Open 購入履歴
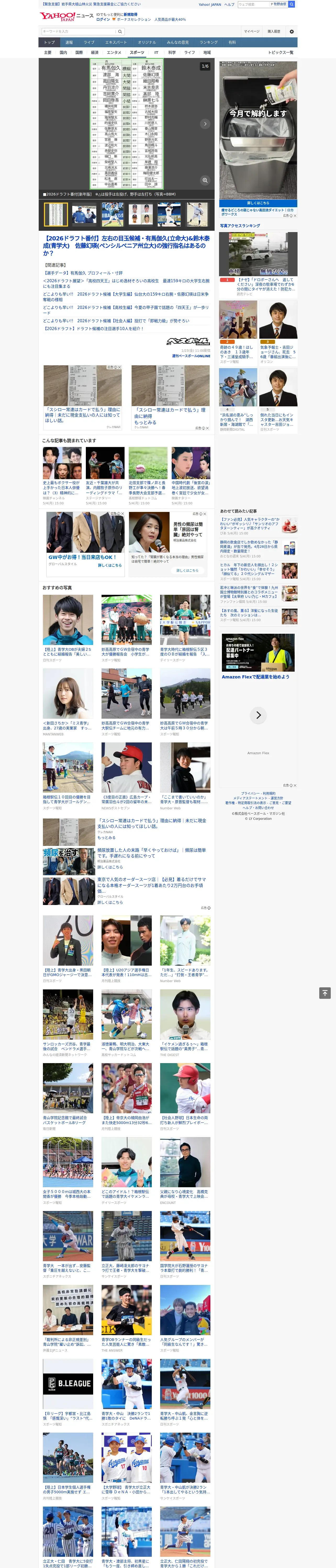 [274, 31]
